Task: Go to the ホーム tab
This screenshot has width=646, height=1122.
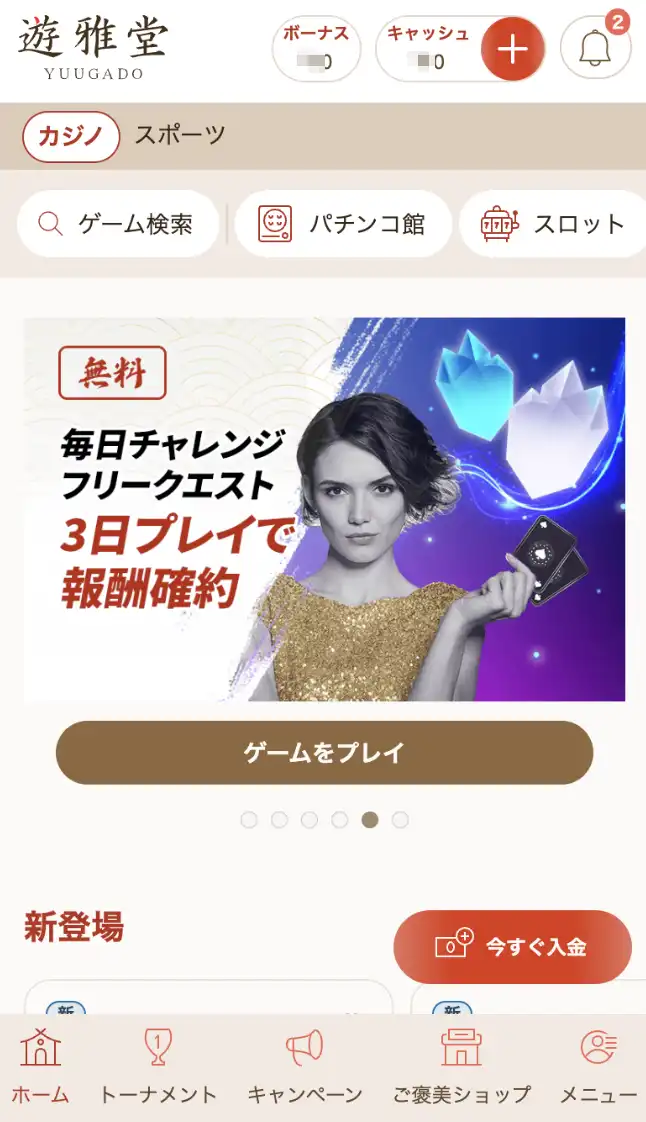Action: (x=40, y=1068)
